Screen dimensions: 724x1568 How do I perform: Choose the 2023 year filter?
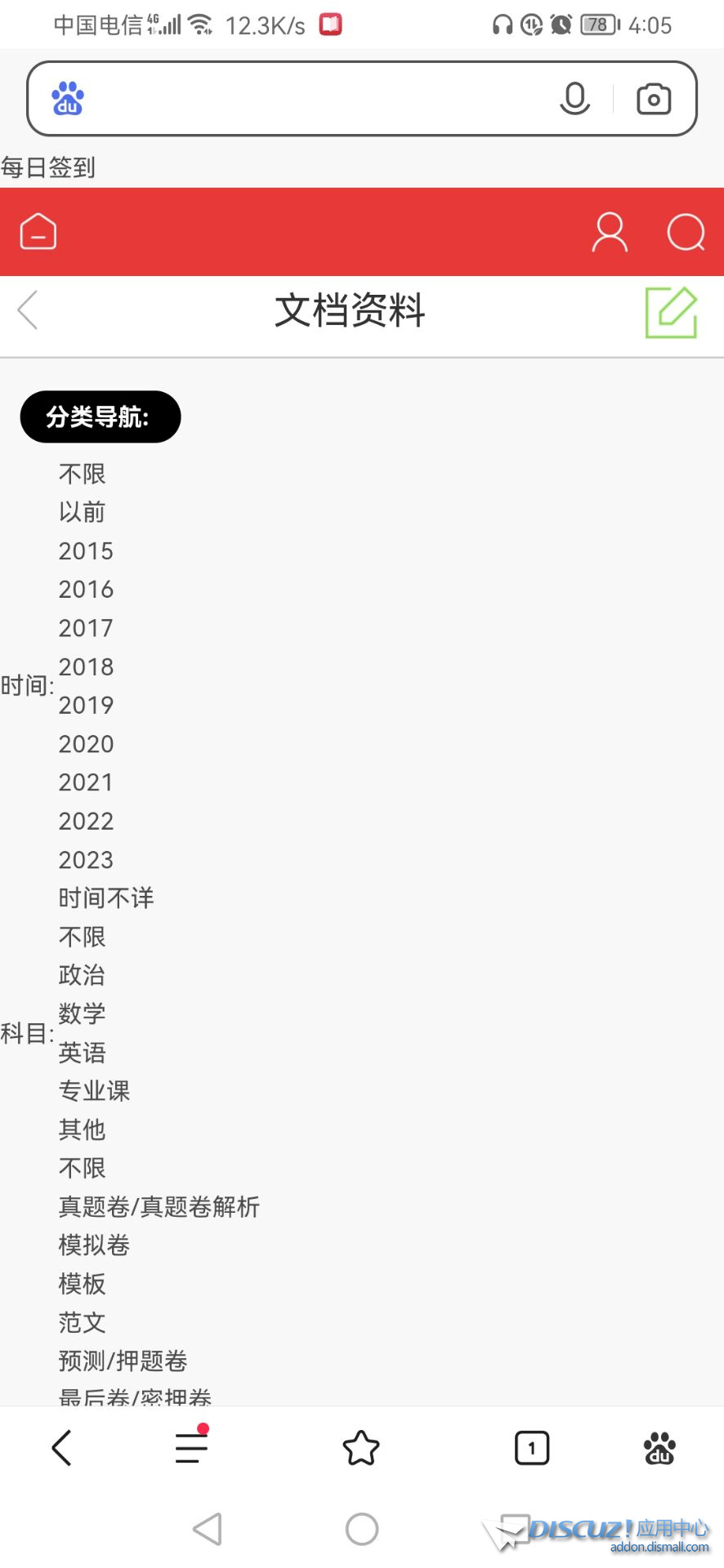86,860
